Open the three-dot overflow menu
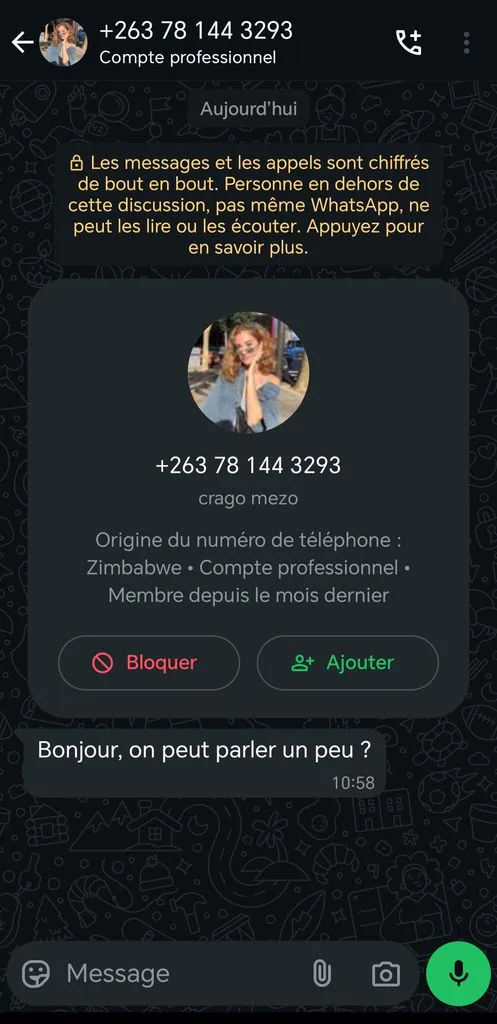 (466, 42)
